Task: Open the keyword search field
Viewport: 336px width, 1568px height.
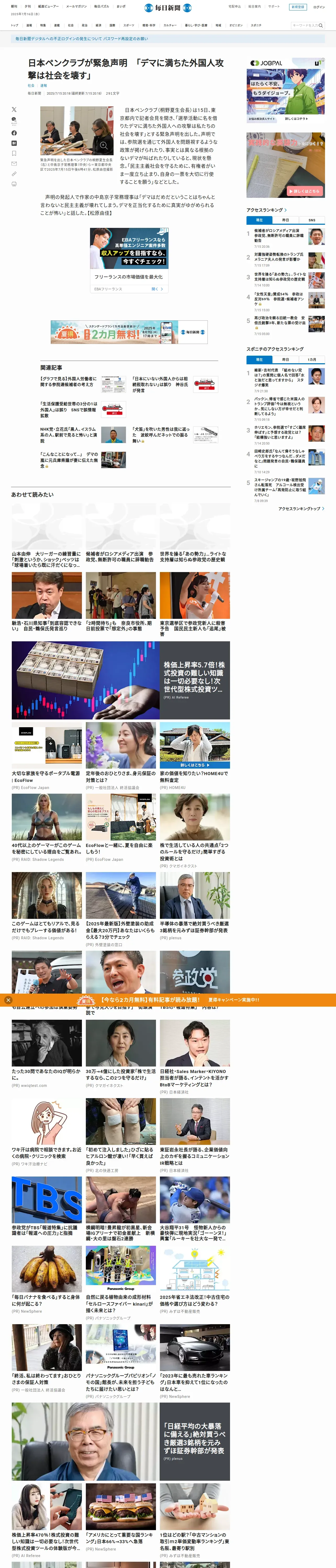Action: [305, 26]
